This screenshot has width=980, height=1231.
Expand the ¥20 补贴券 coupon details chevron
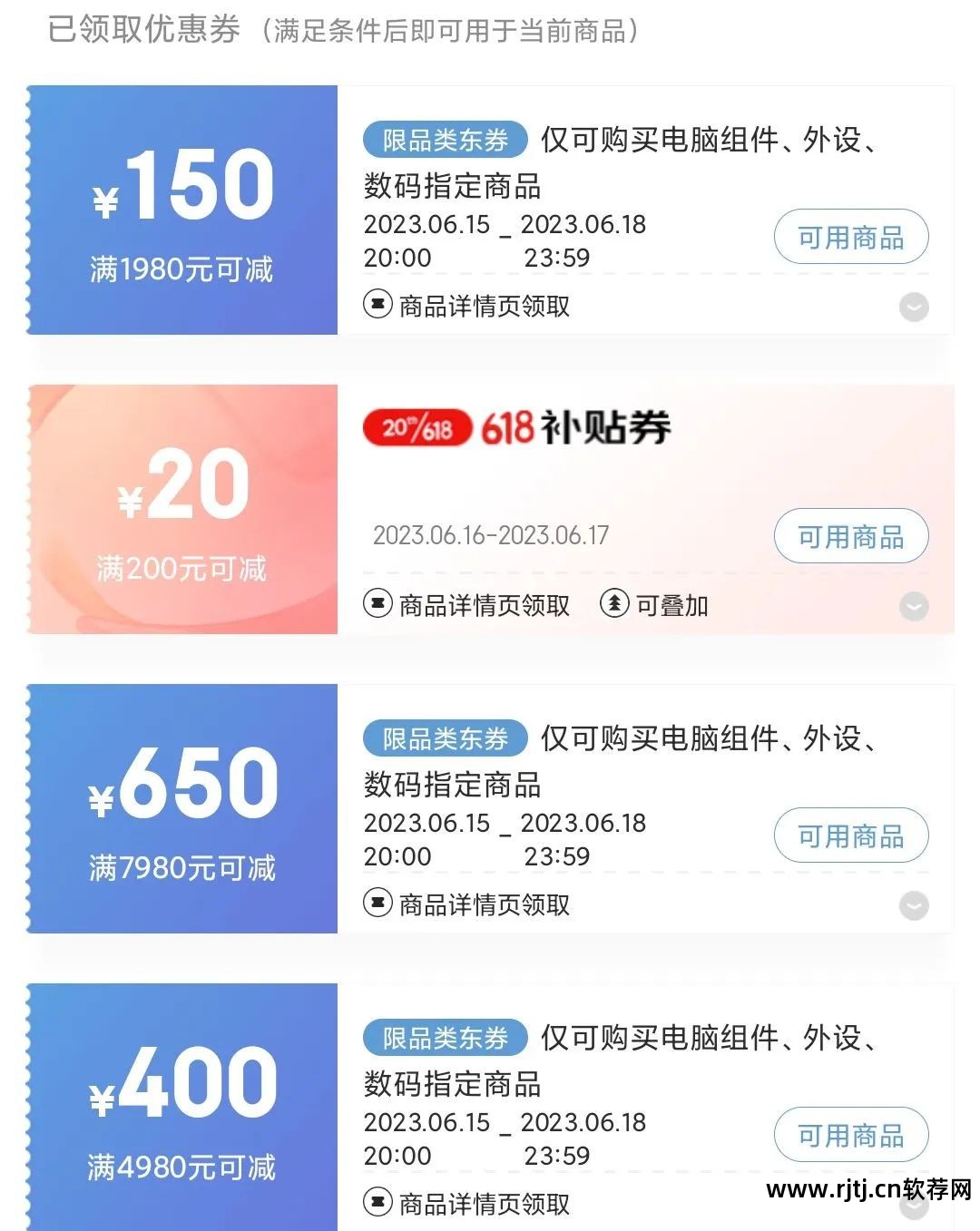click(913, 607)
